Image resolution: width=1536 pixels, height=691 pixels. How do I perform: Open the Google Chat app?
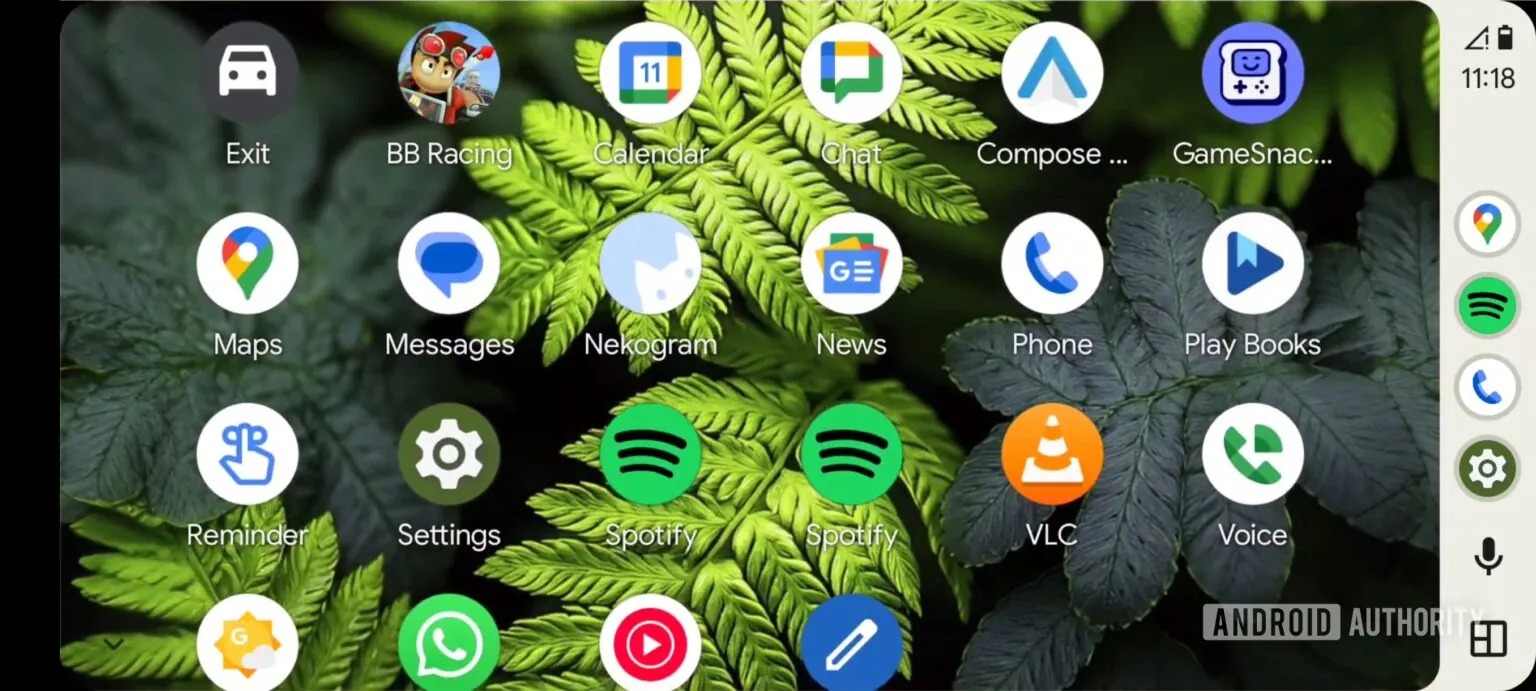click(x=851, y=73)
